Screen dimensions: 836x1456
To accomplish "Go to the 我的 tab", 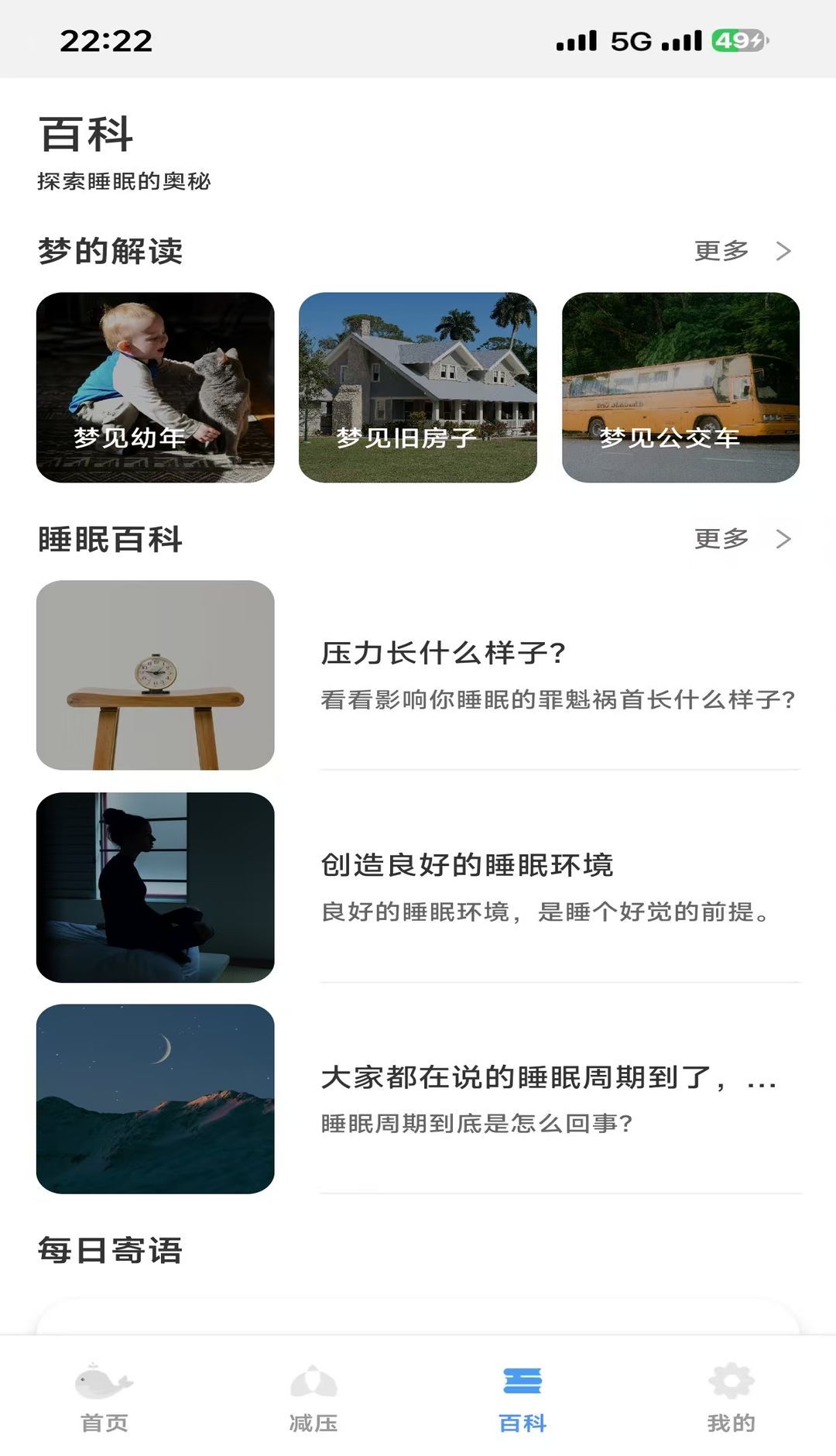I will click(731, 1399).
